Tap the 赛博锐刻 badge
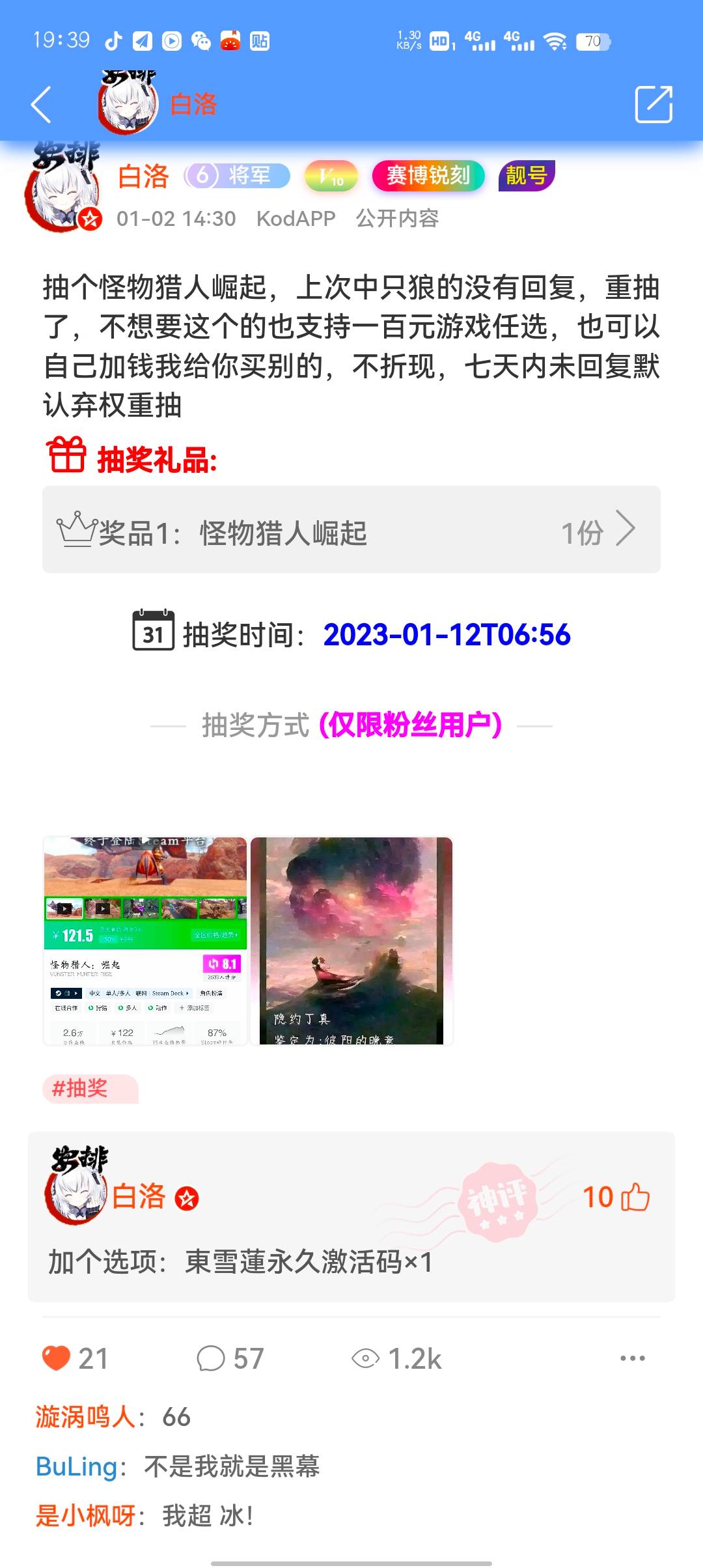 428,176
